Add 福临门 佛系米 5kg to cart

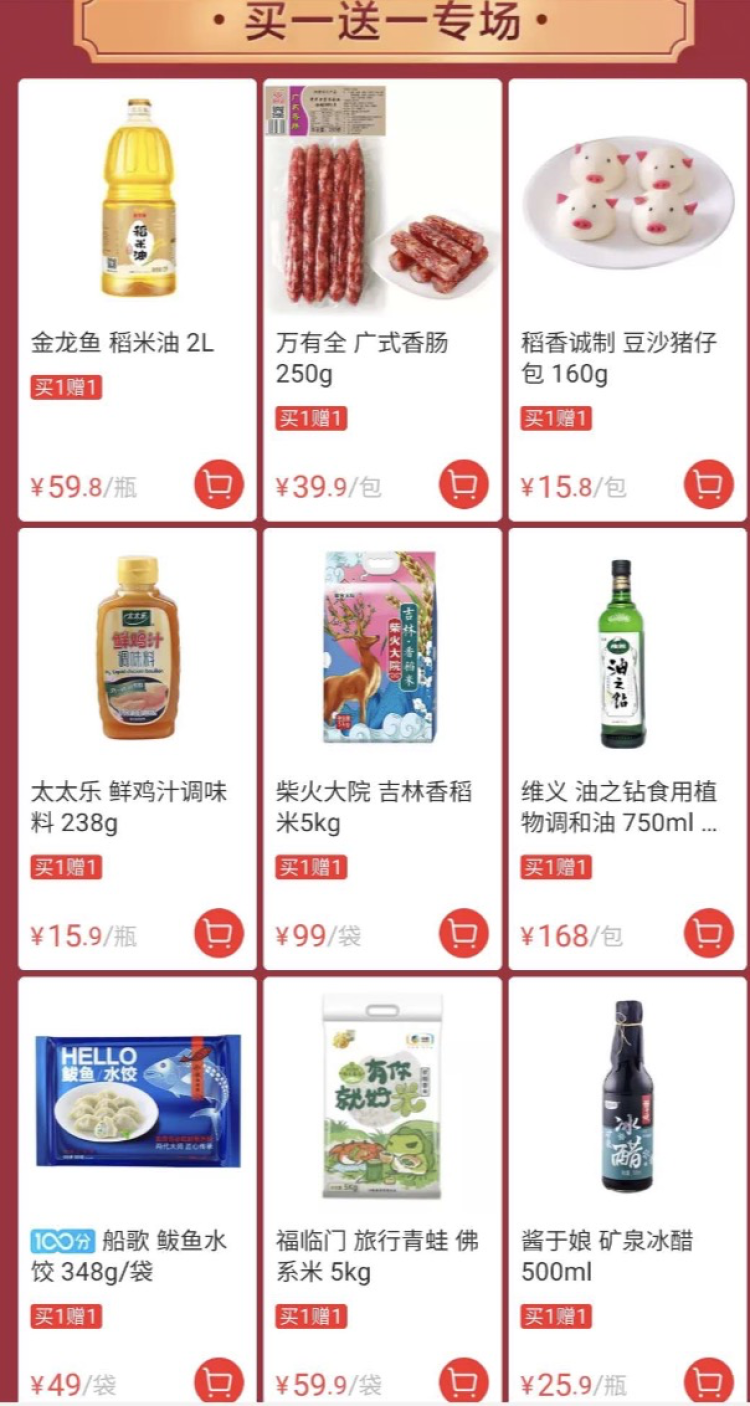464,1382
